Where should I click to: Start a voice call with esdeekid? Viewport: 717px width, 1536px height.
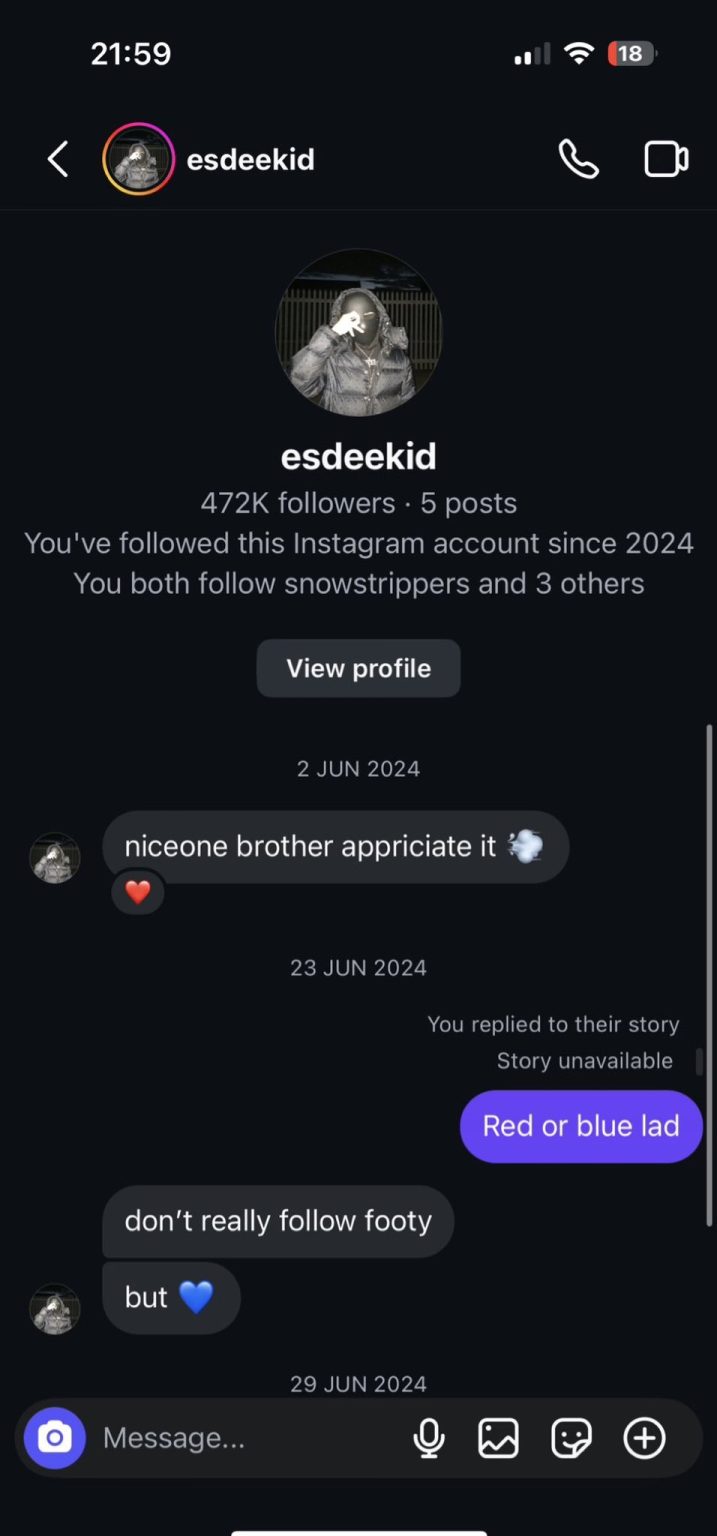578,159
